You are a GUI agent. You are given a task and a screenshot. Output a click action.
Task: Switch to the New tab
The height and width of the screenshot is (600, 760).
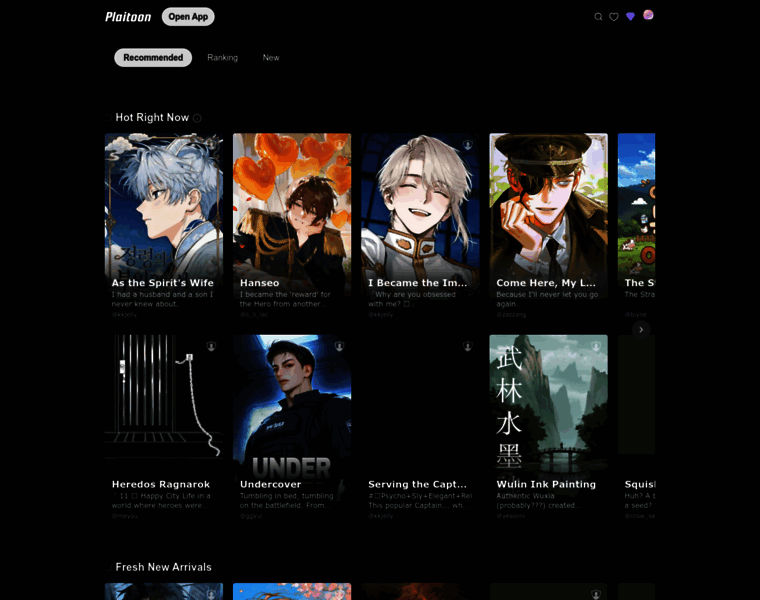[x=271, y=58]
